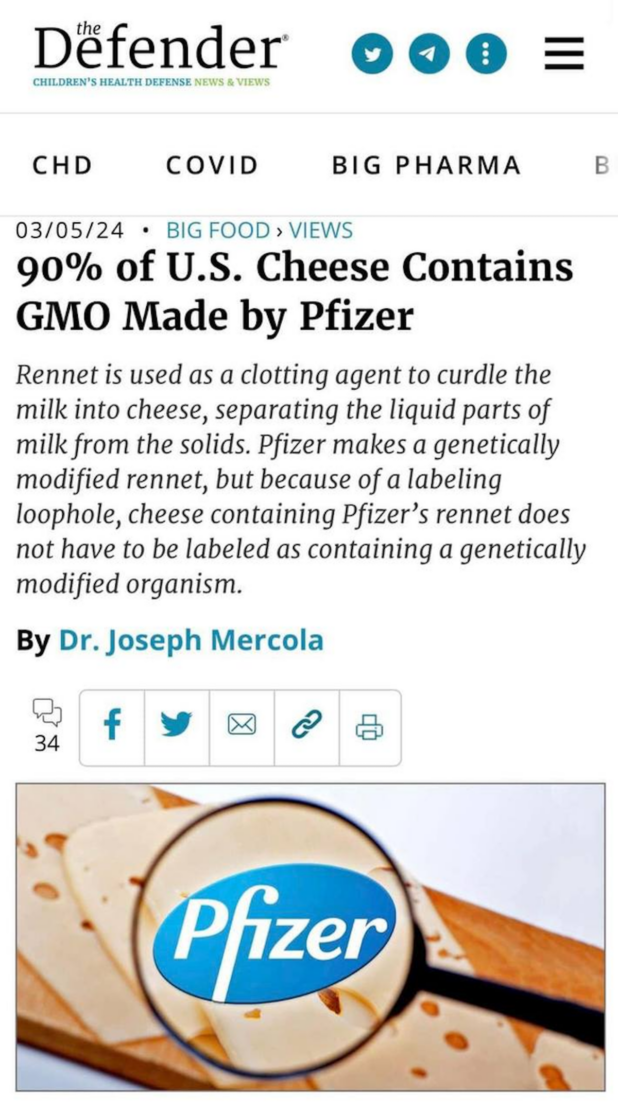618x1114 pixels.
Task: Copy the article link
Action: point(305,727)
